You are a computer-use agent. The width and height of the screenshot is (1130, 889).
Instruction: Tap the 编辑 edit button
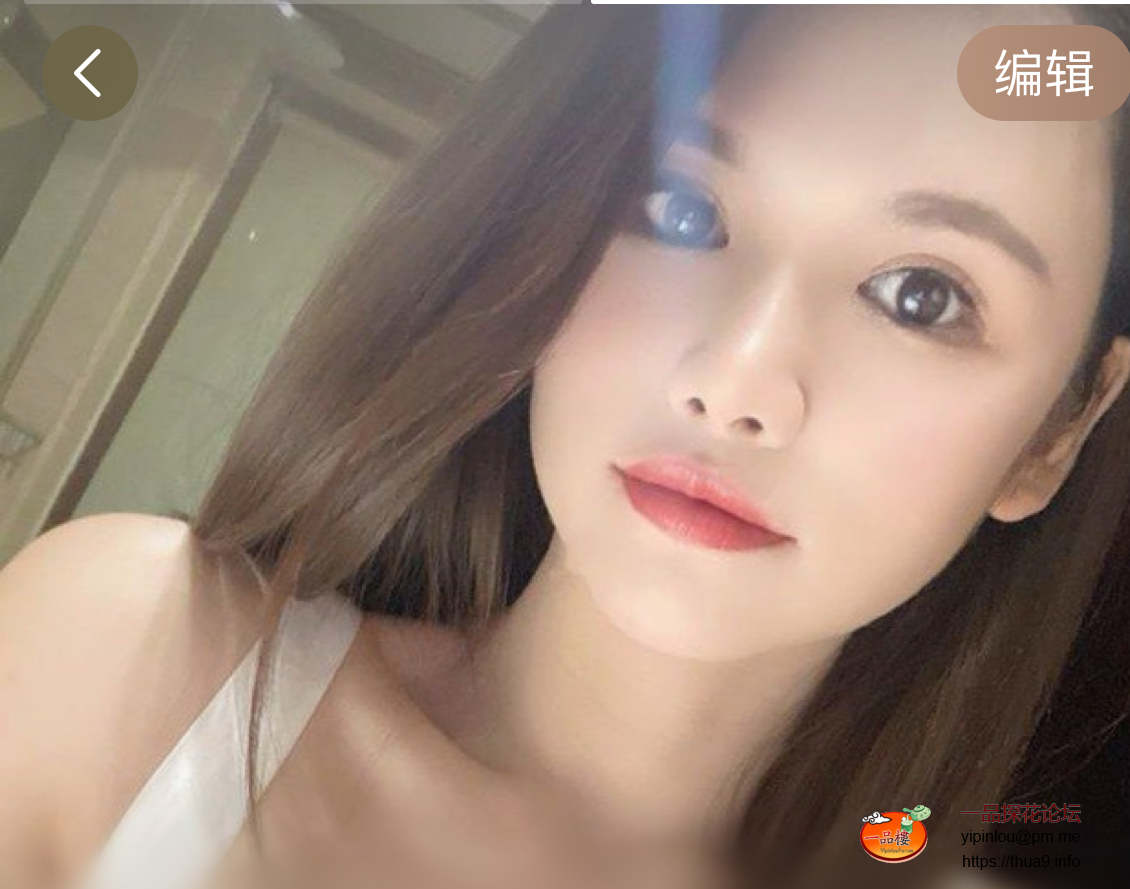pos(1043,73)
